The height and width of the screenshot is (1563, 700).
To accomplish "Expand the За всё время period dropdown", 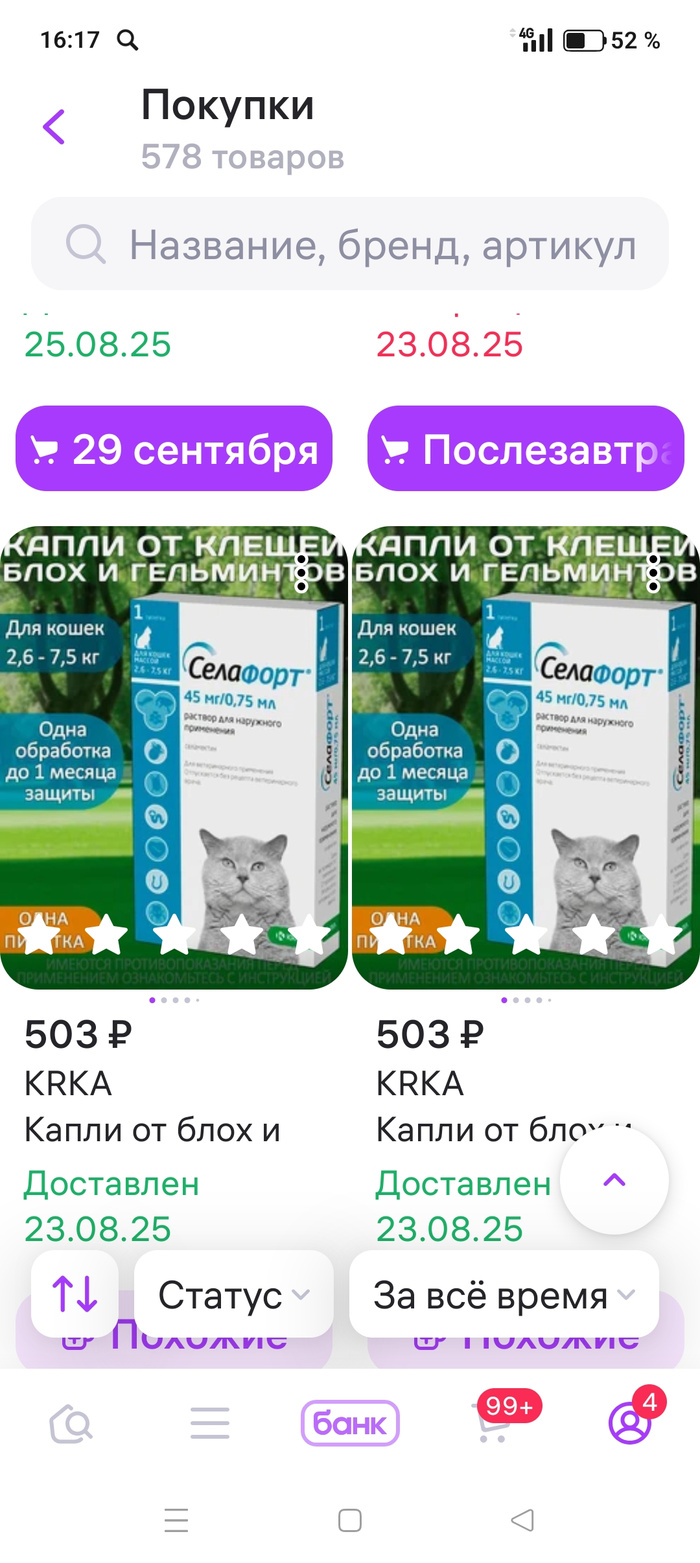I will click(x=504, y=1294).
